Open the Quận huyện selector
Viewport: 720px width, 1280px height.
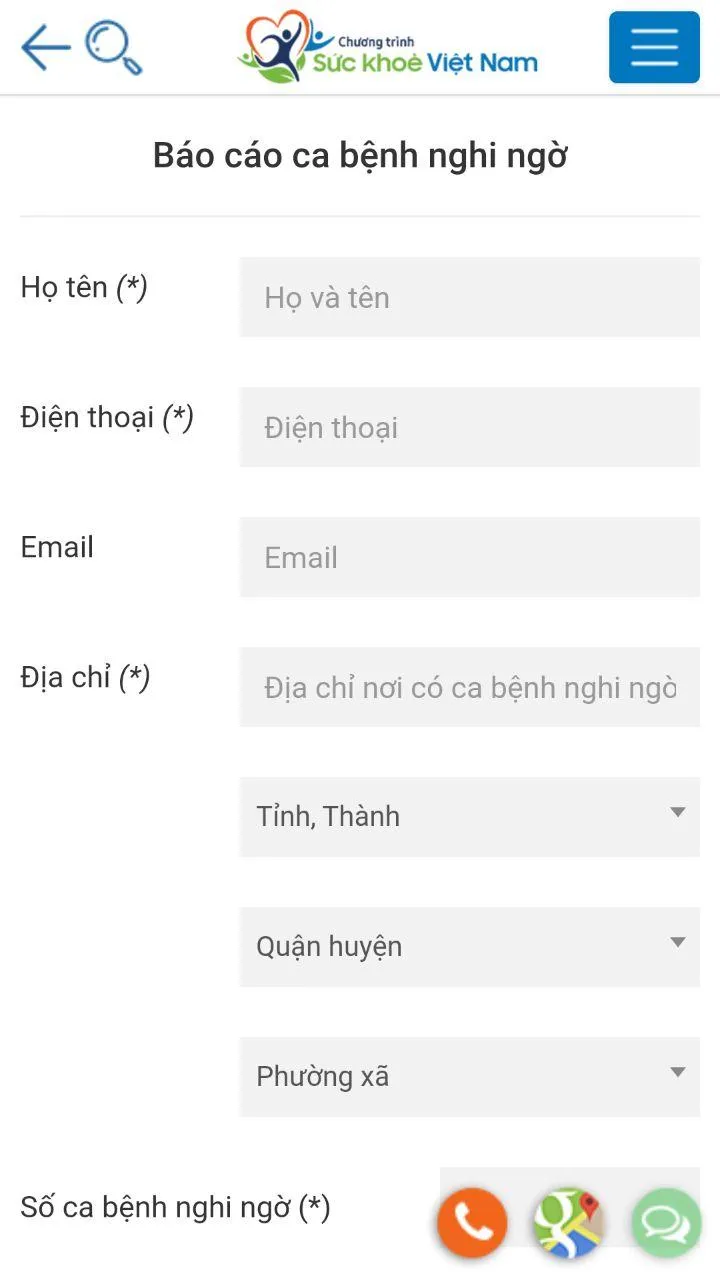click(x=469, y=946)
